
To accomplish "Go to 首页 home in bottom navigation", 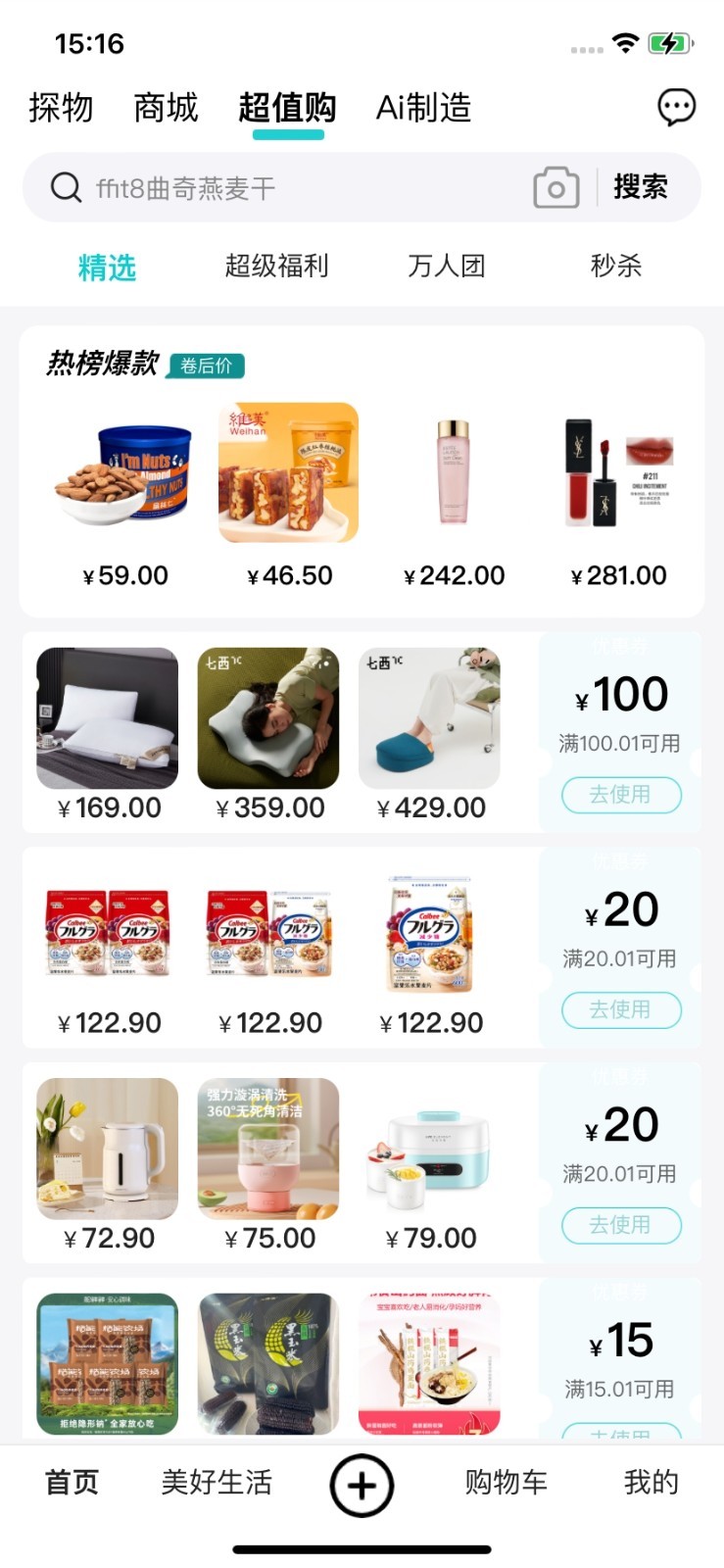I will pyautogui.click(x=70, y=1483).
